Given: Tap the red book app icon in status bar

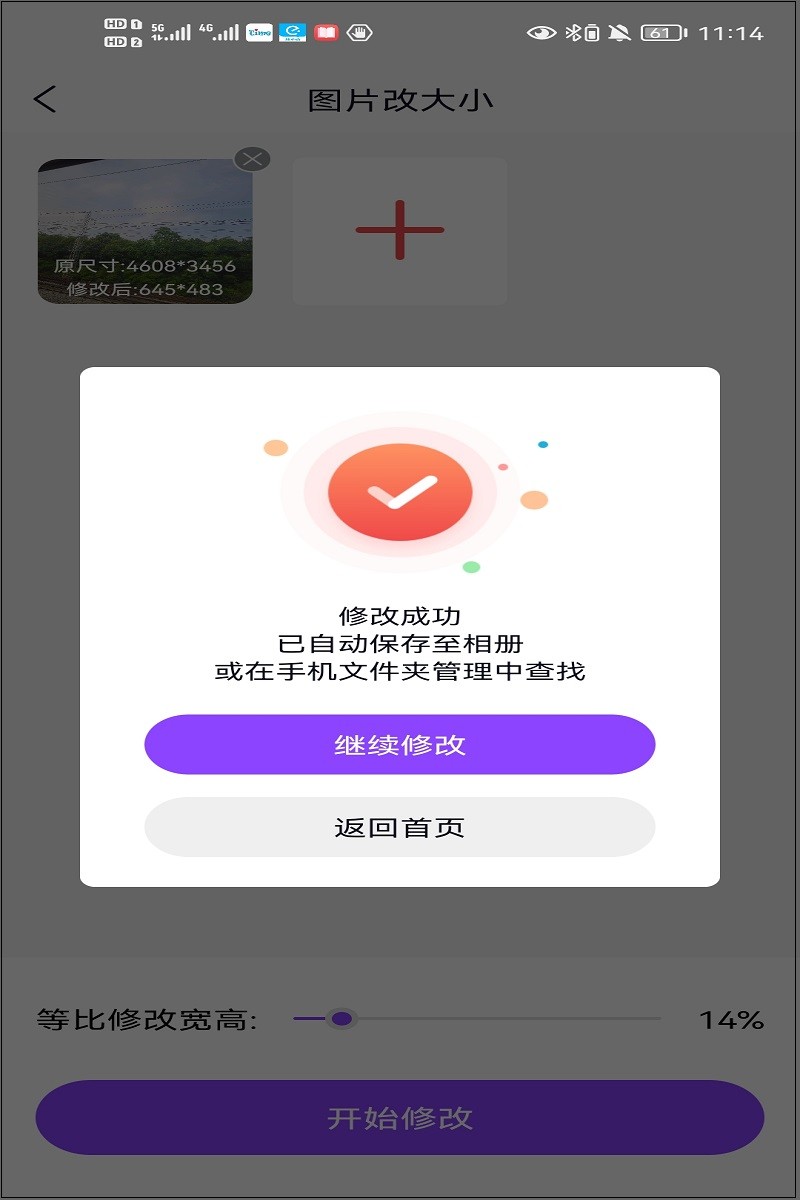Looking at the screenshot, I should click(x=325, y=32).
